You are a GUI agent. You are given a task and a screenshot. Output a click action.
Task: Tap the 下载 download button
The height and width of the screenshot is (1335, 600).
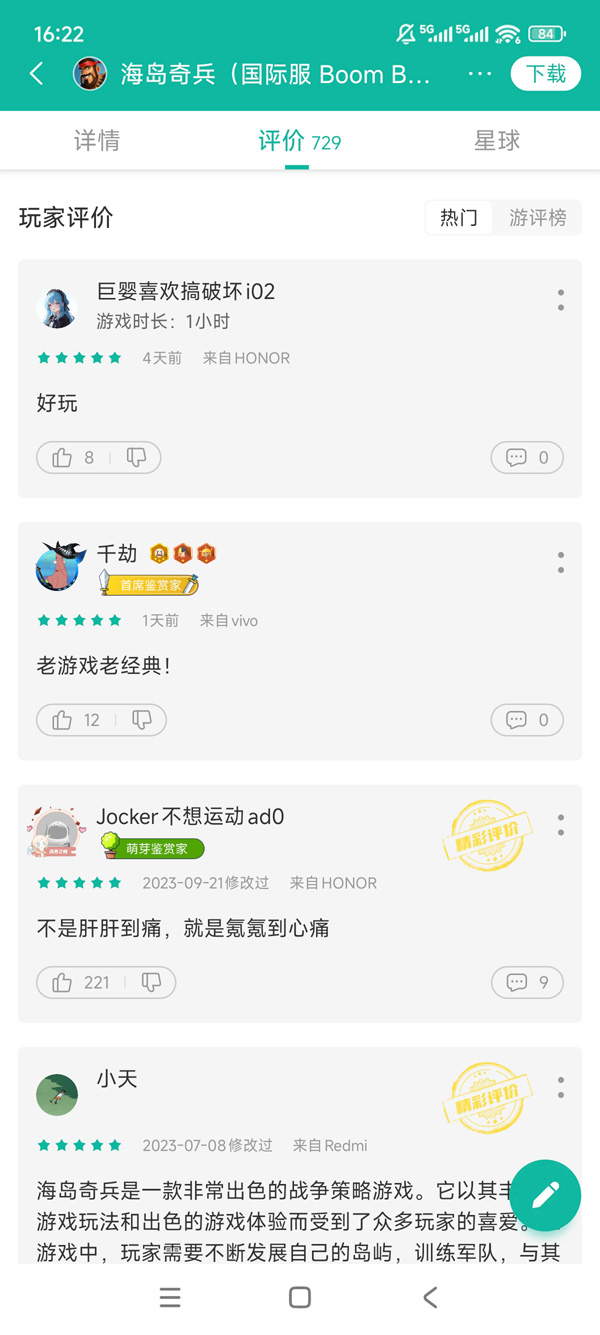(546, 74)
